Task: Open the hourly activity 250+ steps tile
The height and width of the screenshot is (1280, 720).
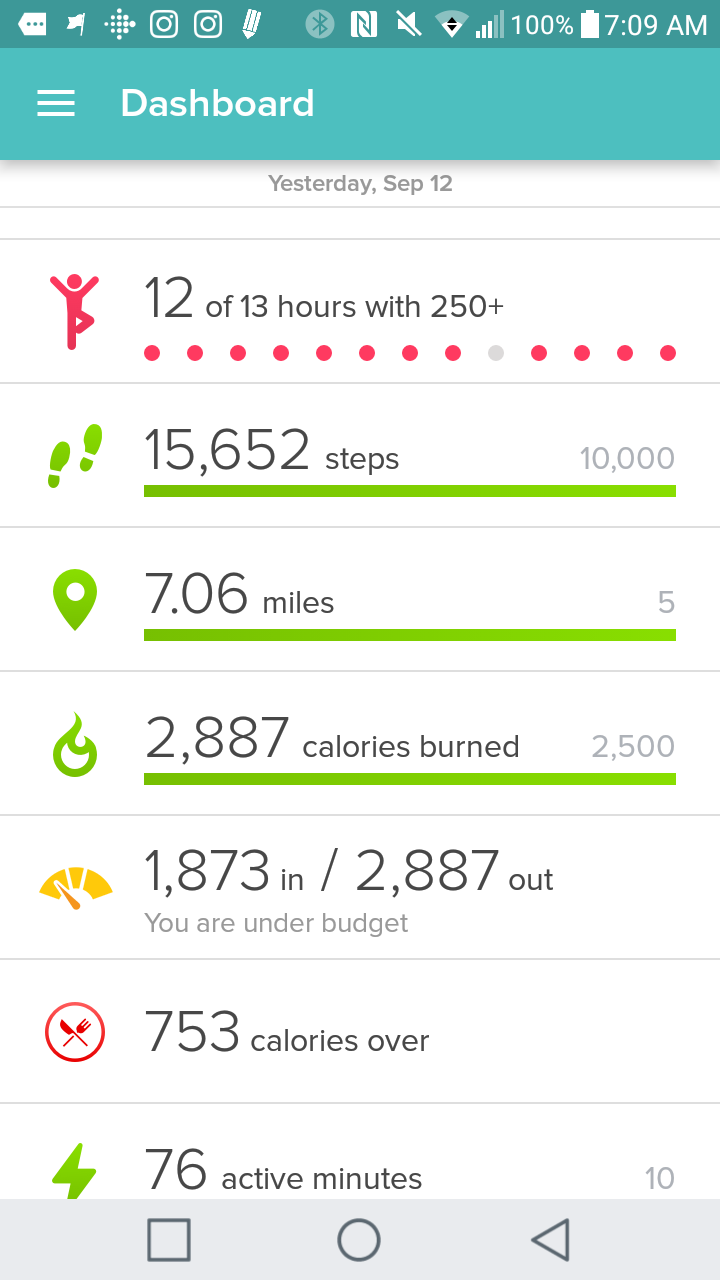Action: (360, 311)
